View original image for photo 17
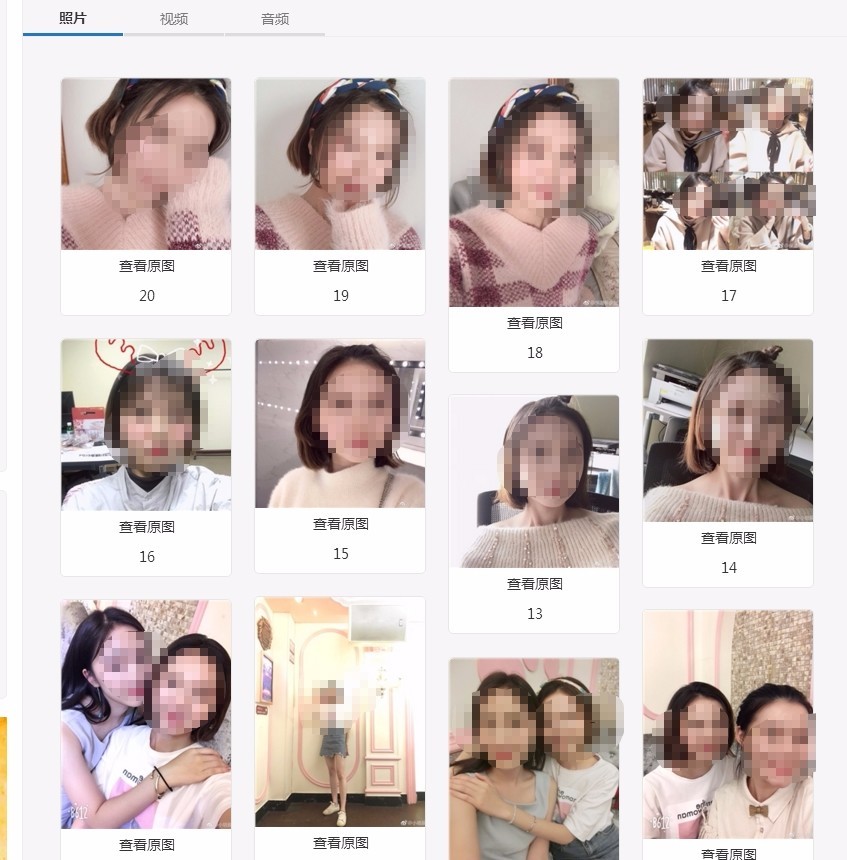Image resolution: width=847 pixels, height=860 pixels. pyautogui.click(x=728, y=266)
